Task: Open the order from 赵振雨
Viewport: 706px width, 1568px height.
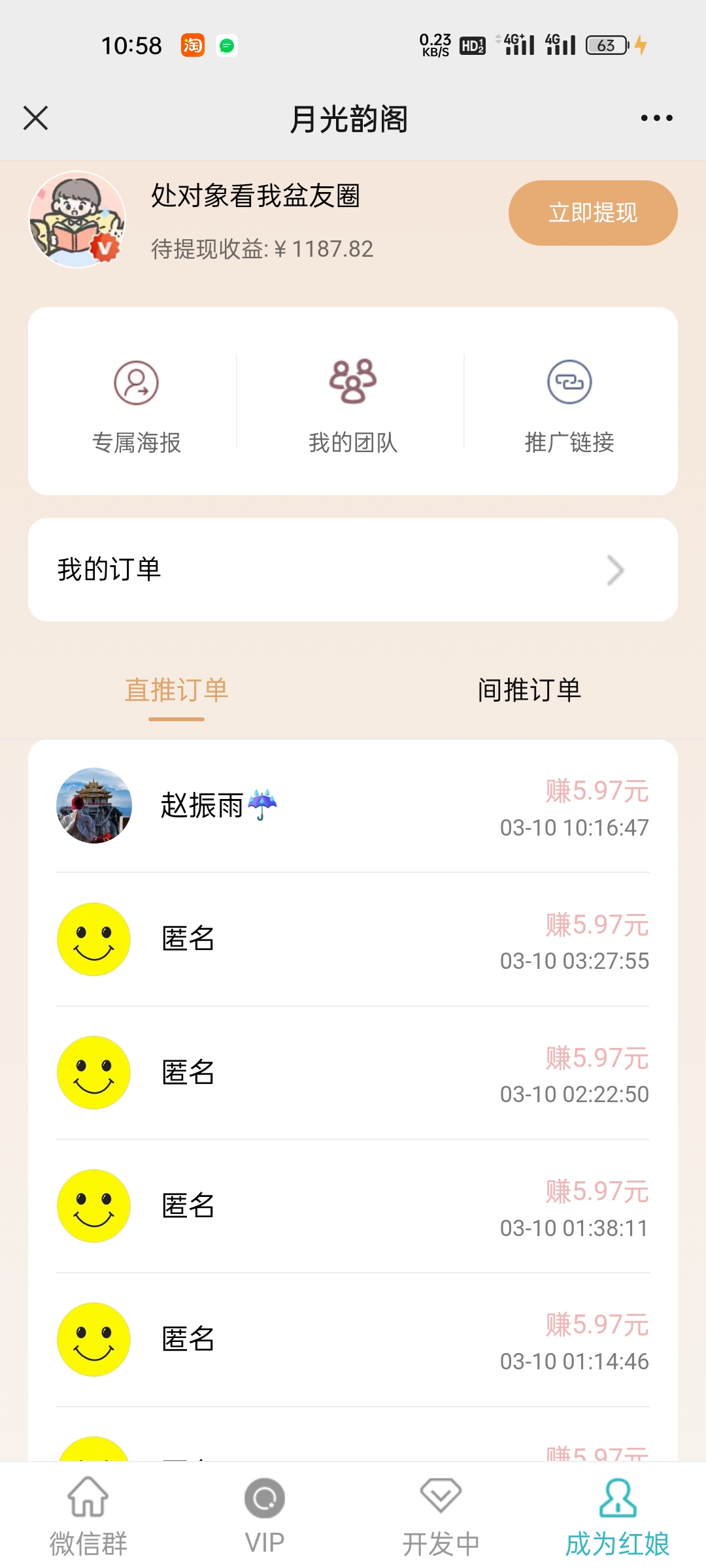Action: click(x=353, y=806)
